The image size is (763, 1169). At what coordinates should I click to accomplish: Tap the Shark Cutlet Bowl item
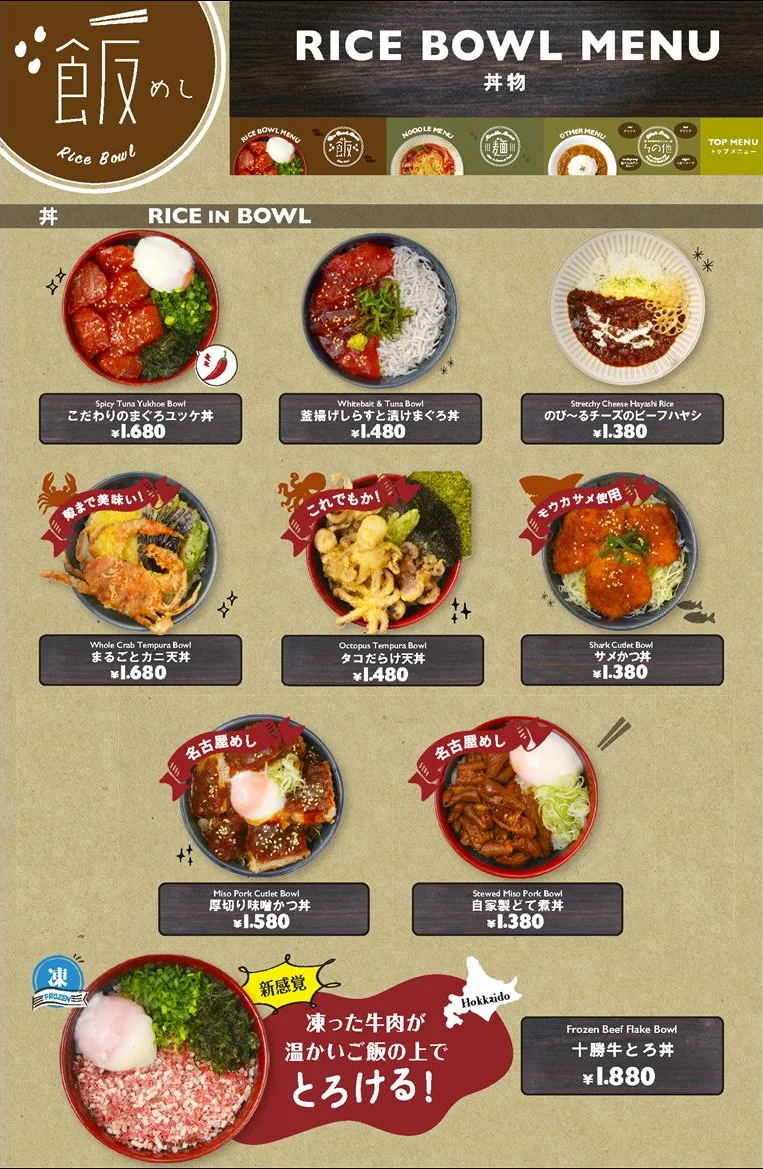click(622, 660)
